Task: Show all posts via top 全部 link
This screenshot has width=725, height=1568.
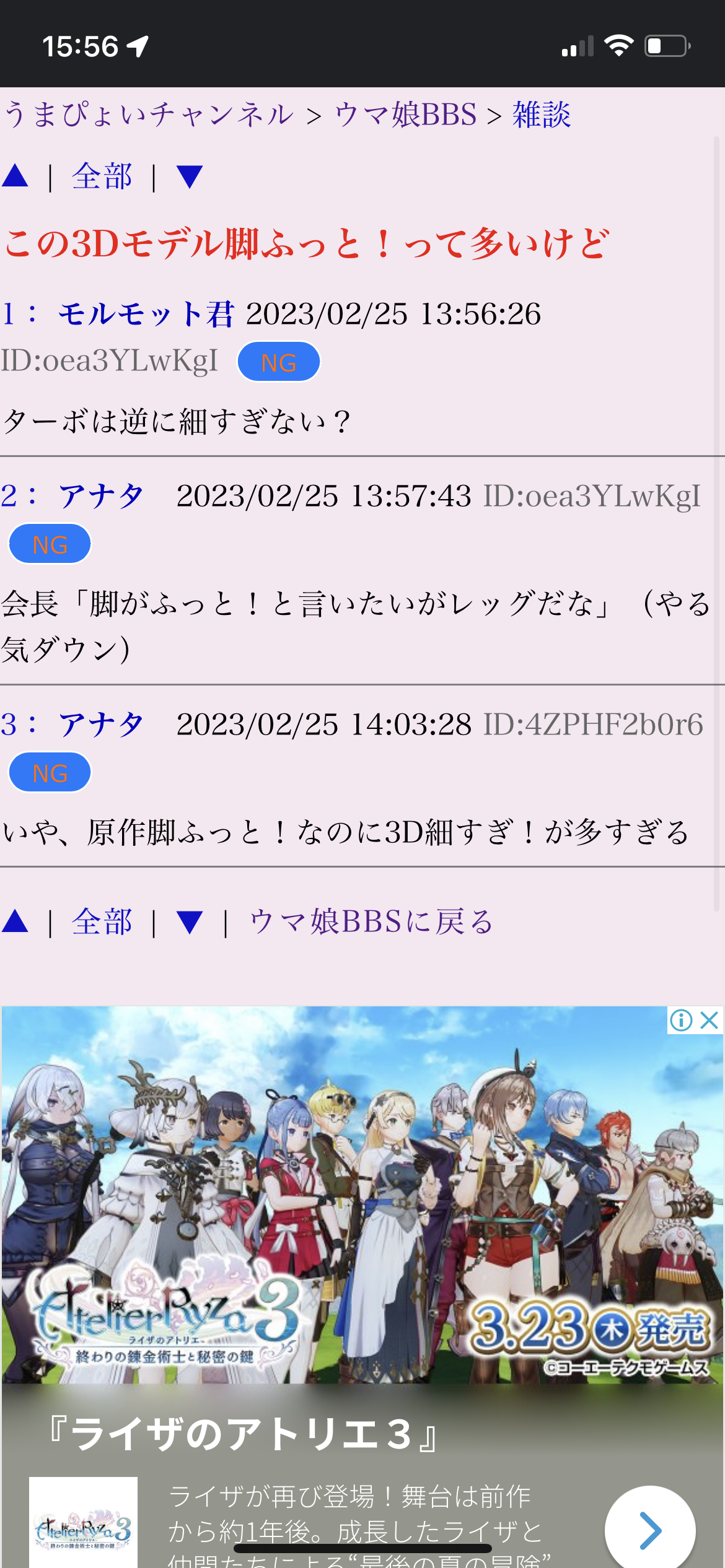Action: [x=102, y=177]
